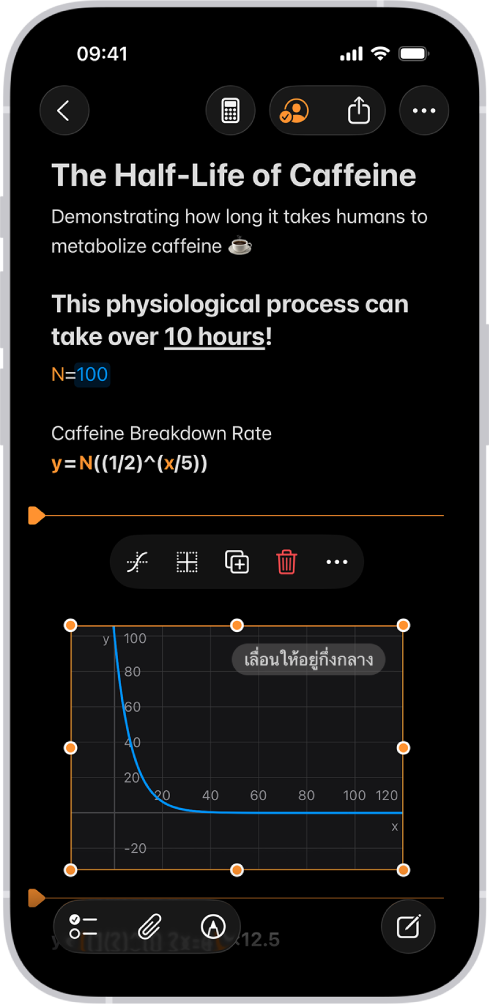Delete the graph with the trash icon
This screenshot has width=489, height=1008.
click(x=286, y=562)
